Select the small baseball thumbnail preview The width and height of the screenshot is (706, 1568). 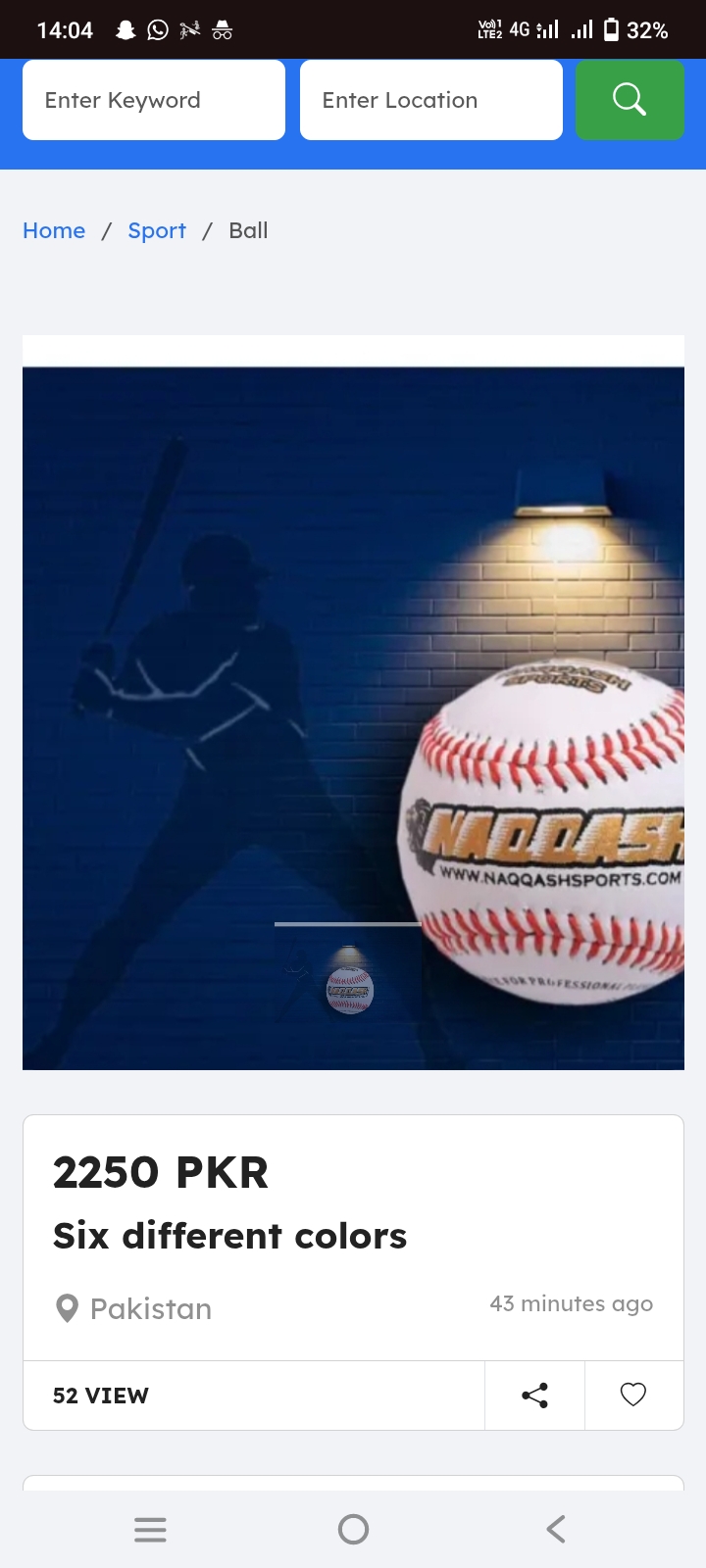pos(349,989)
